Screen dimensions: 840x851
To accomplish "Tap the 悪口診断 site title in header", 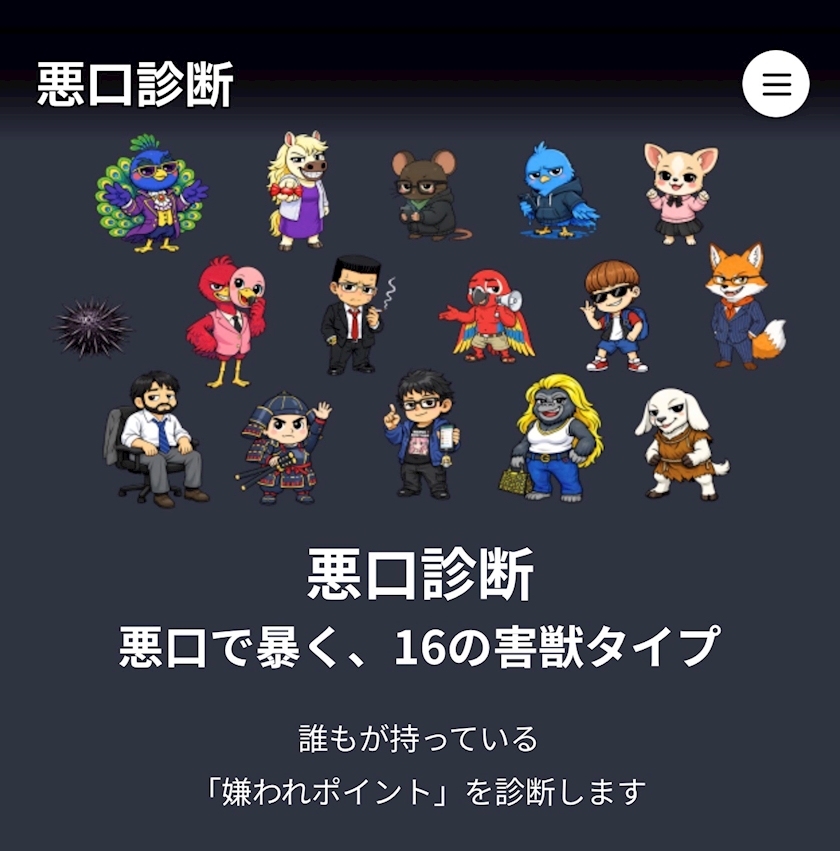I will [135, 84].
